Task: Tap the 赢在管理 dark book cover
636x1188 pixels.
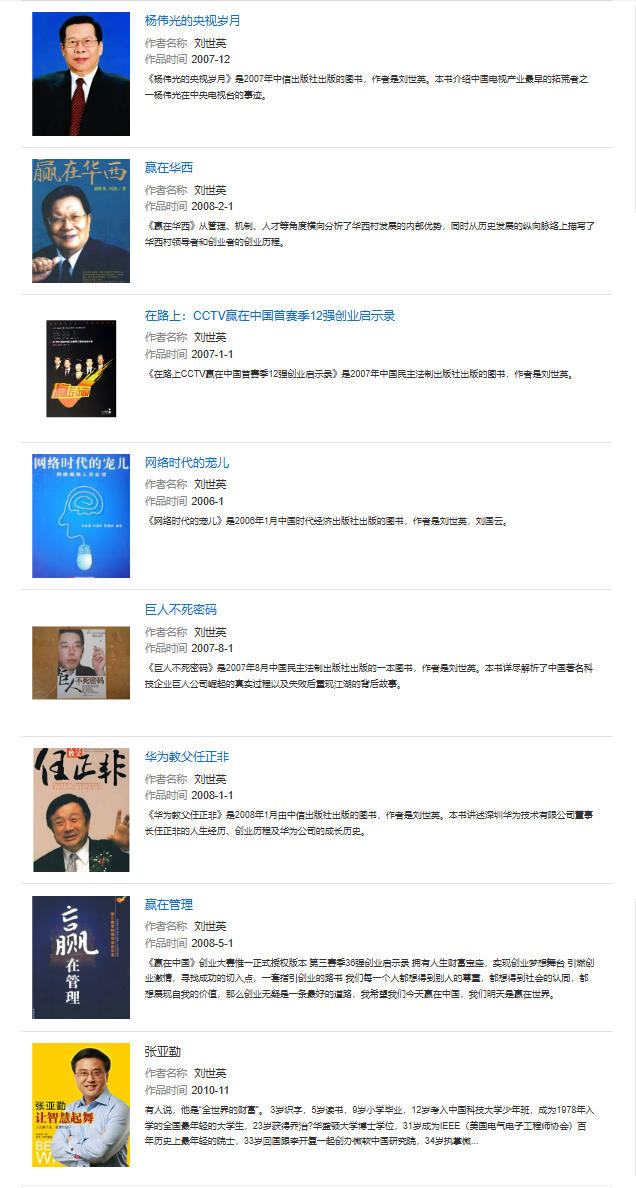Action: [81, 957]
